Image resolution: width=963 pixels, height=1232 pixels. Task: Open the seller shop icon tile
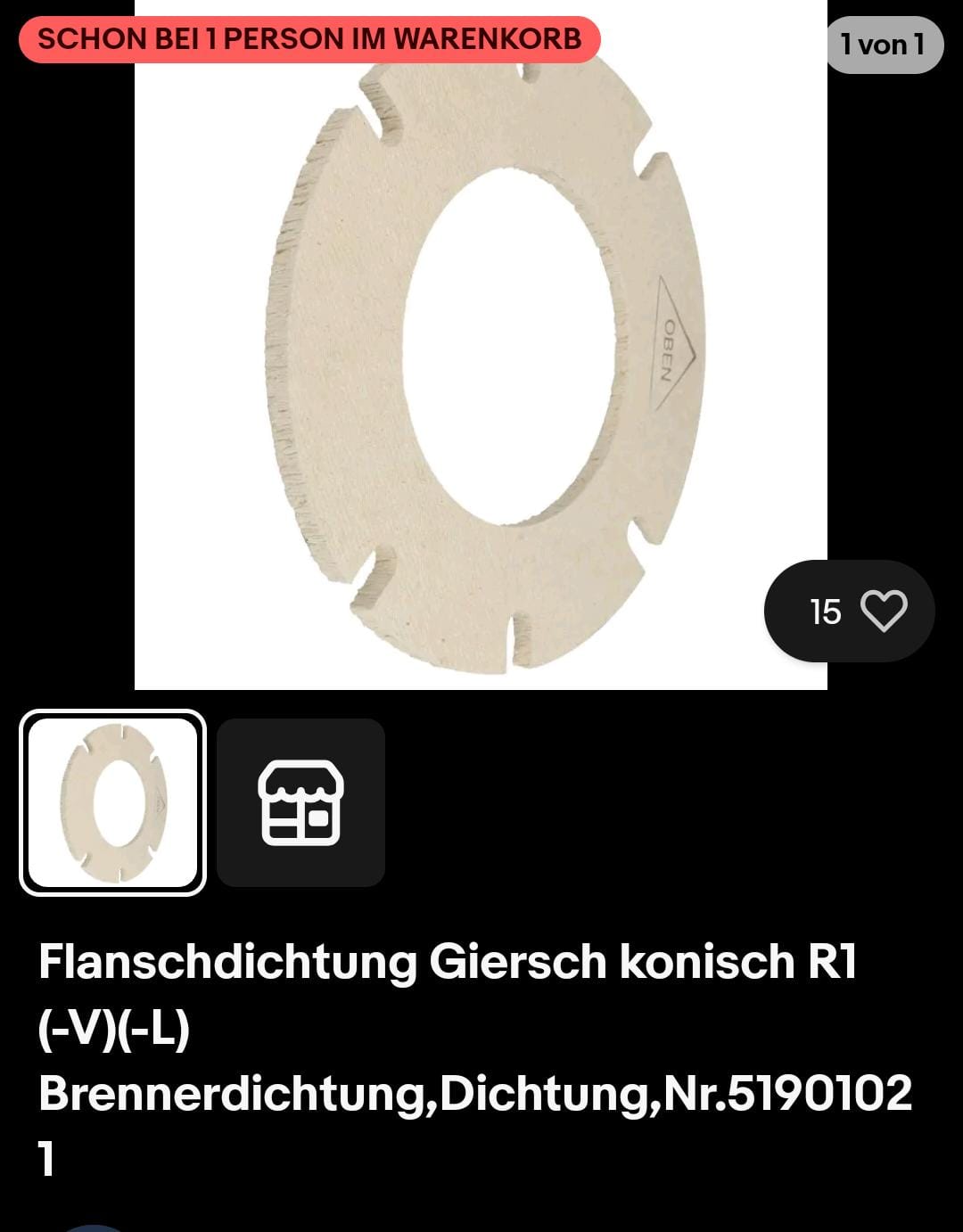[x=300, y=802]
